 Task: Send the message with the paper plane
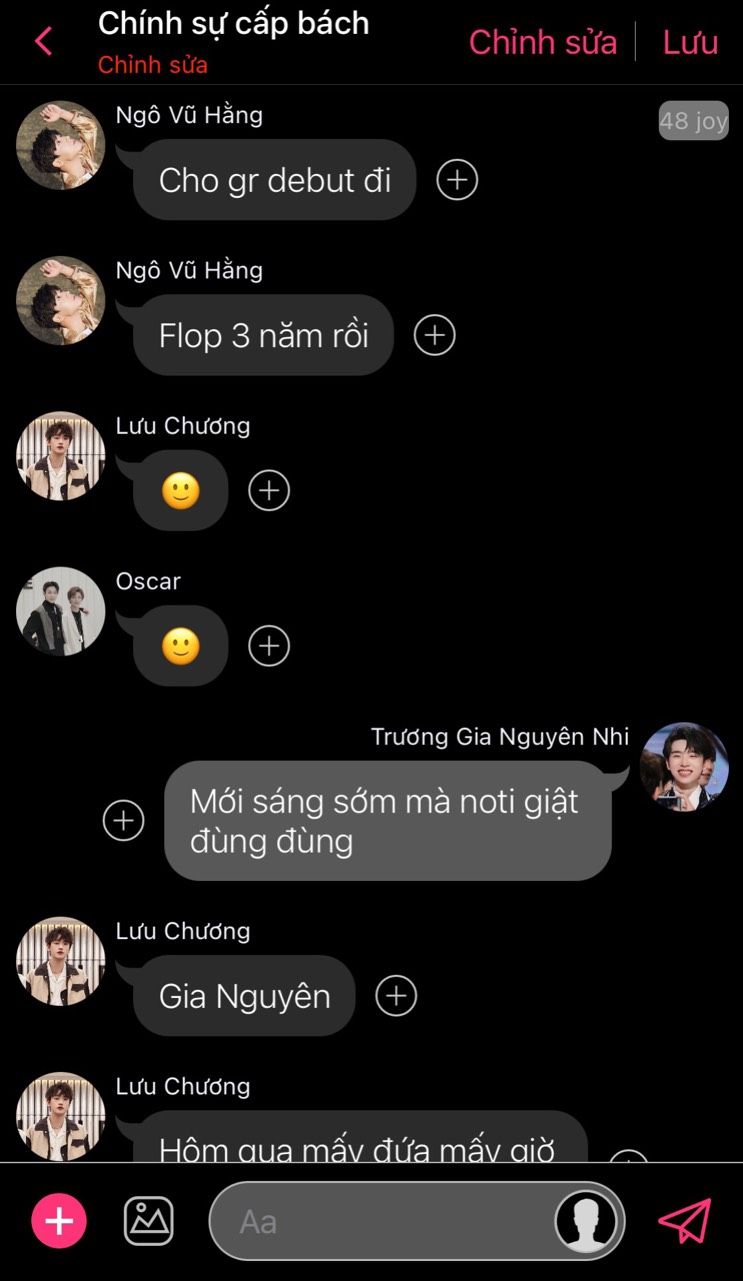point(685,1221)
